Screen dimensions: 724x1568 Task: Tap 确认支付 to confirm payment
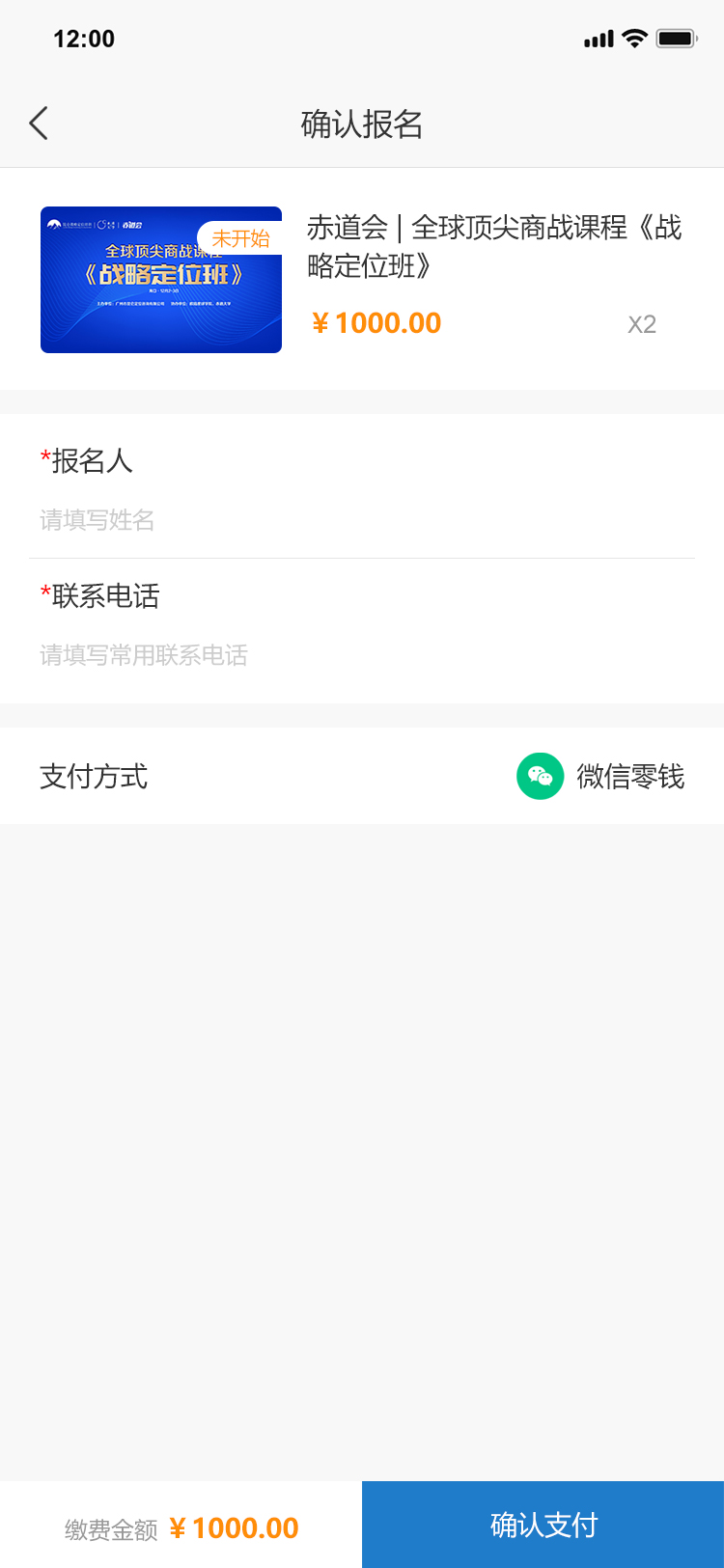[x=543, y=1525]
